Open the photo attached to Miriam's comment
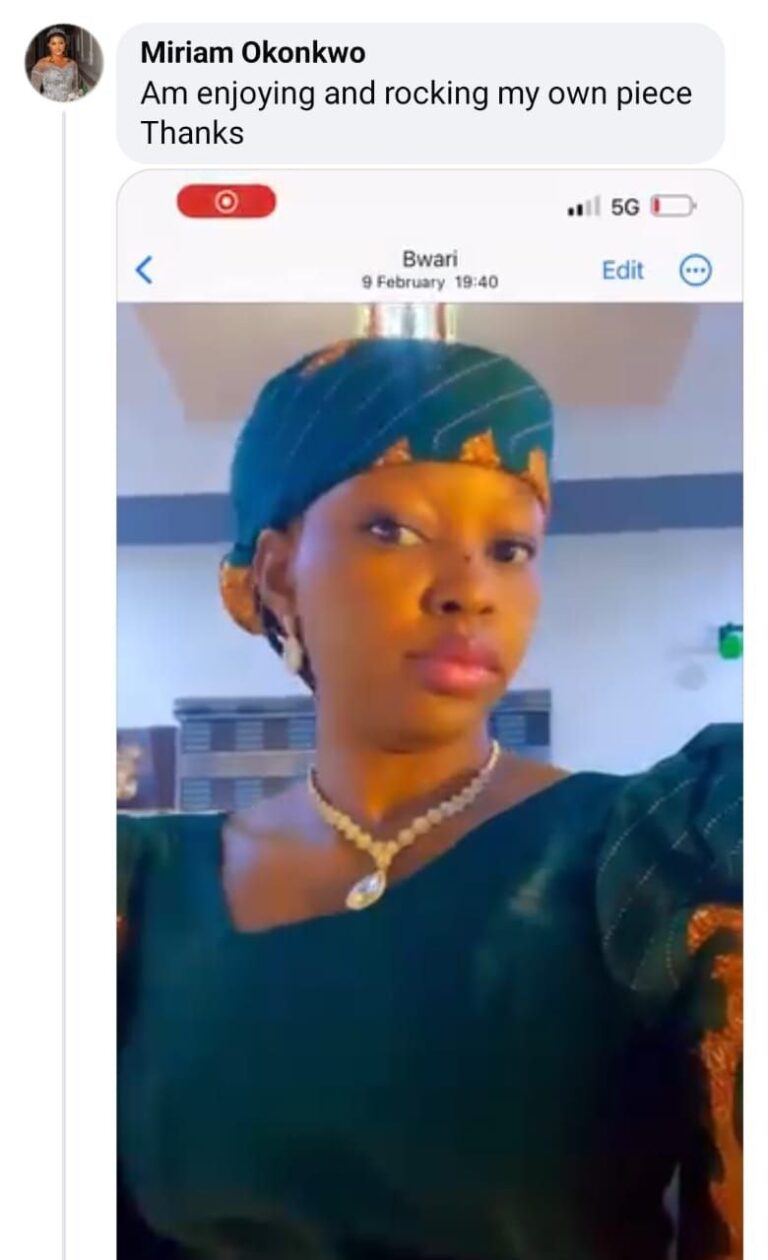This screenshot has height=1260, width=768. [430, 720]
